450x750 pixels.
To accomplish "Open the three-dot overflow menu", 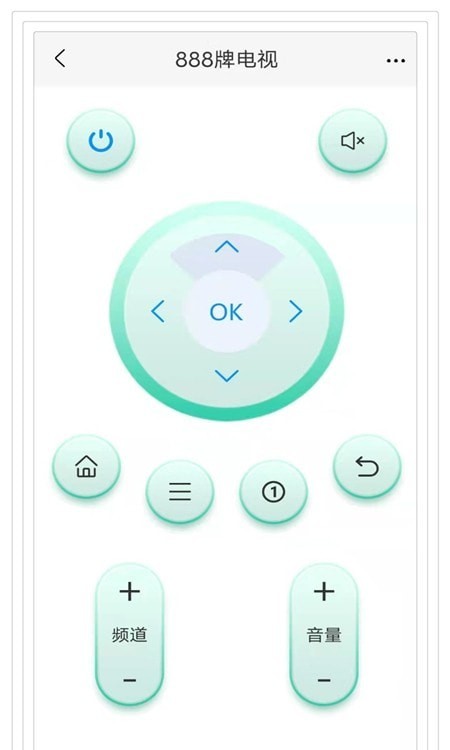I will (x=395, y=61).
